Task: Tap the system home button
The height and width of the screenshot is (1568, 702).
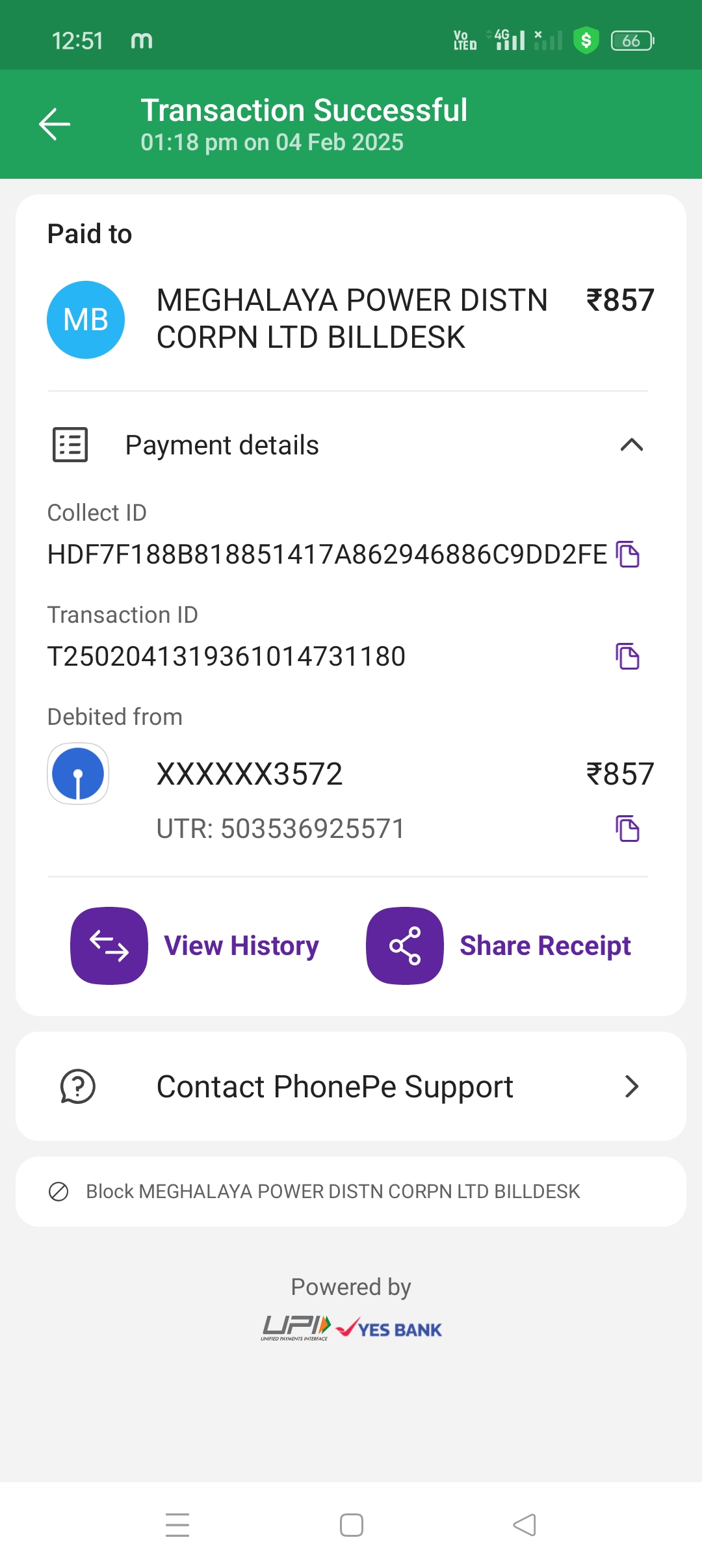Action: pyautogui.click(x=352, y=1525)
